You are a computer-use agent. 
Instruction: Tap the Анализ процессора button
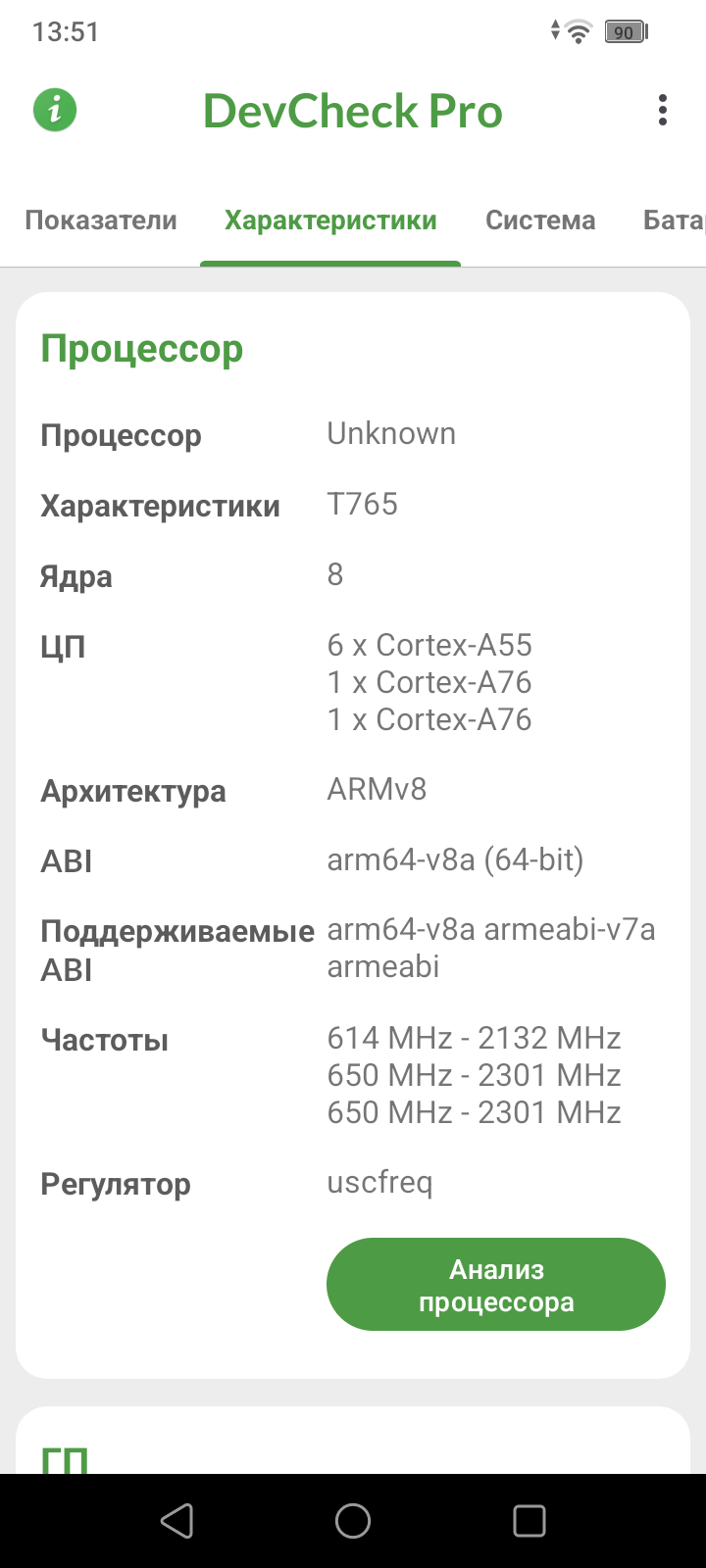(x=496, y=1285)
